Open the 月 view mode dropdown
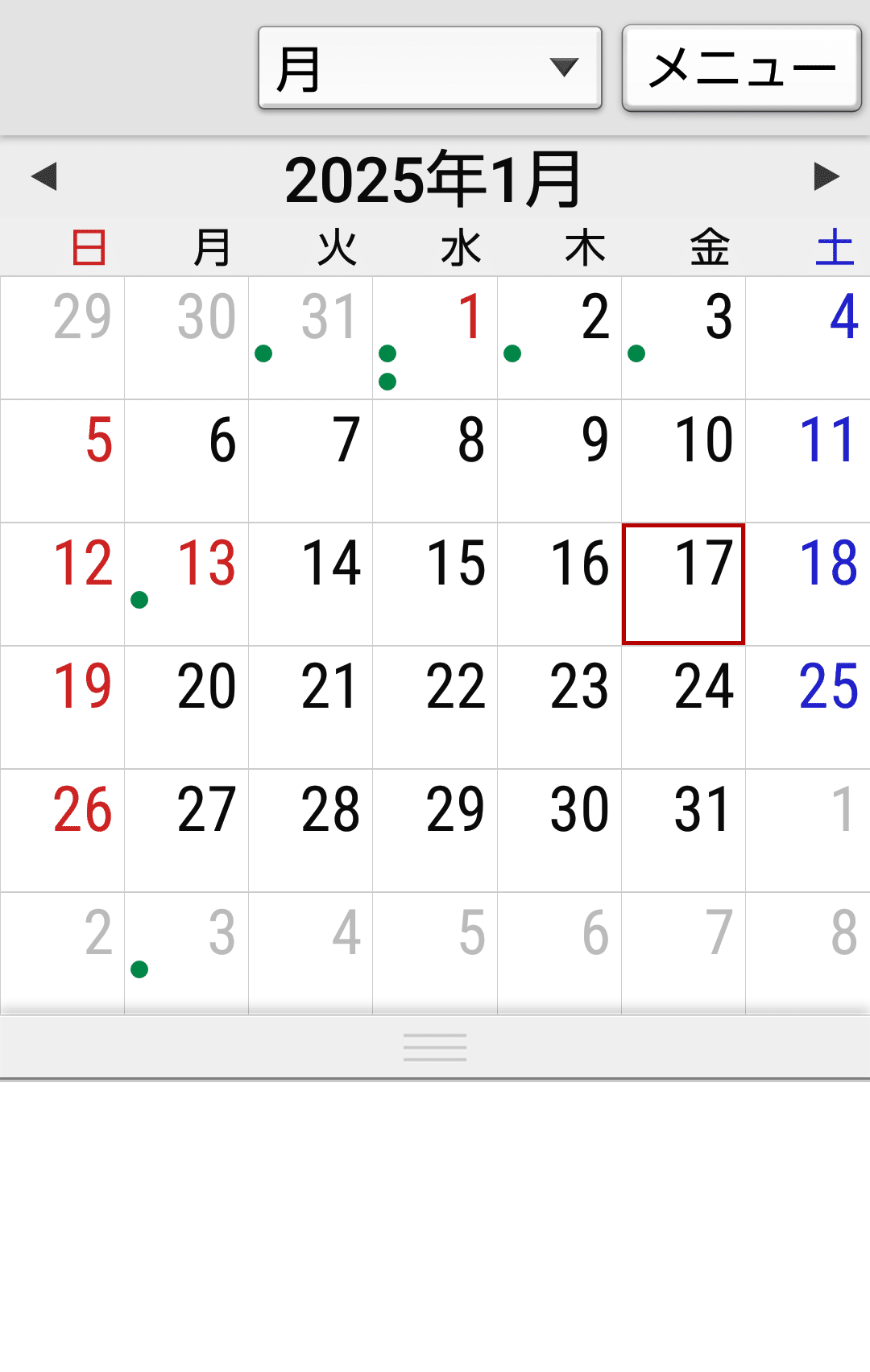This screenshot has height=1372, width=870. (429, 68)
